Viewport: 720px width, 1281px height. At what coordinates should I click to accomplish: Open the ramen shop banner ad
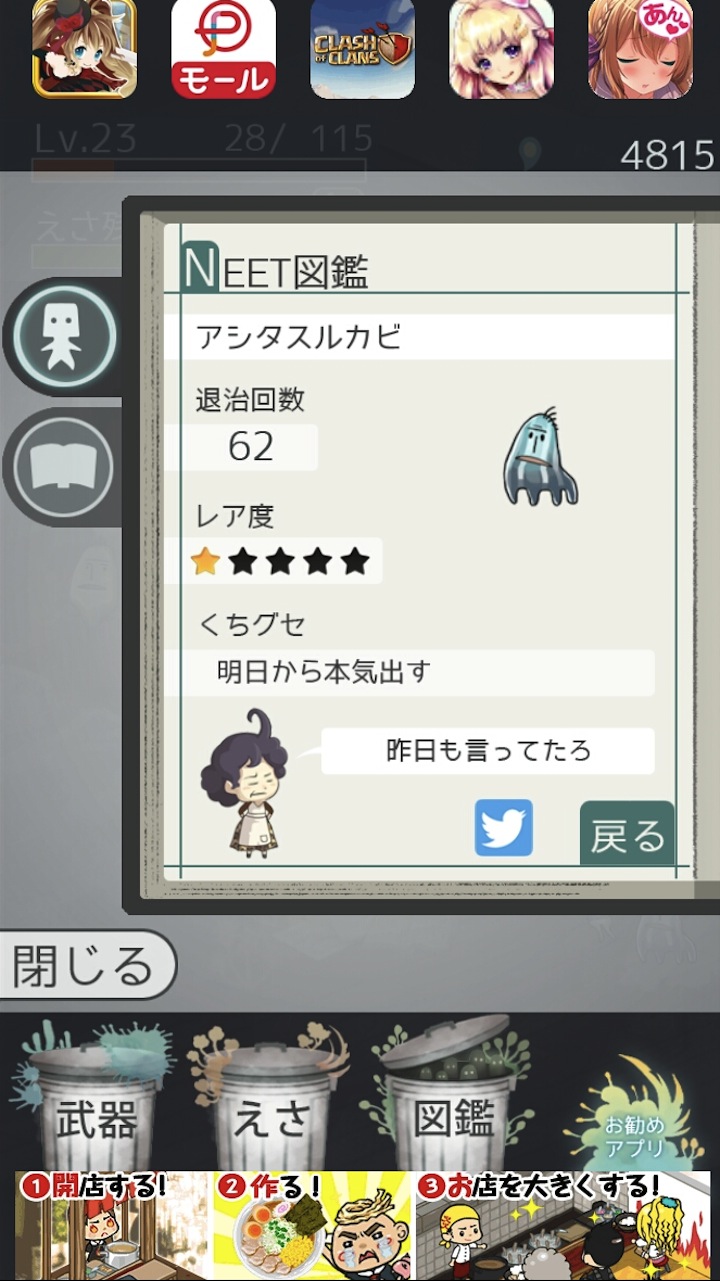click(x=362, y=1225)
